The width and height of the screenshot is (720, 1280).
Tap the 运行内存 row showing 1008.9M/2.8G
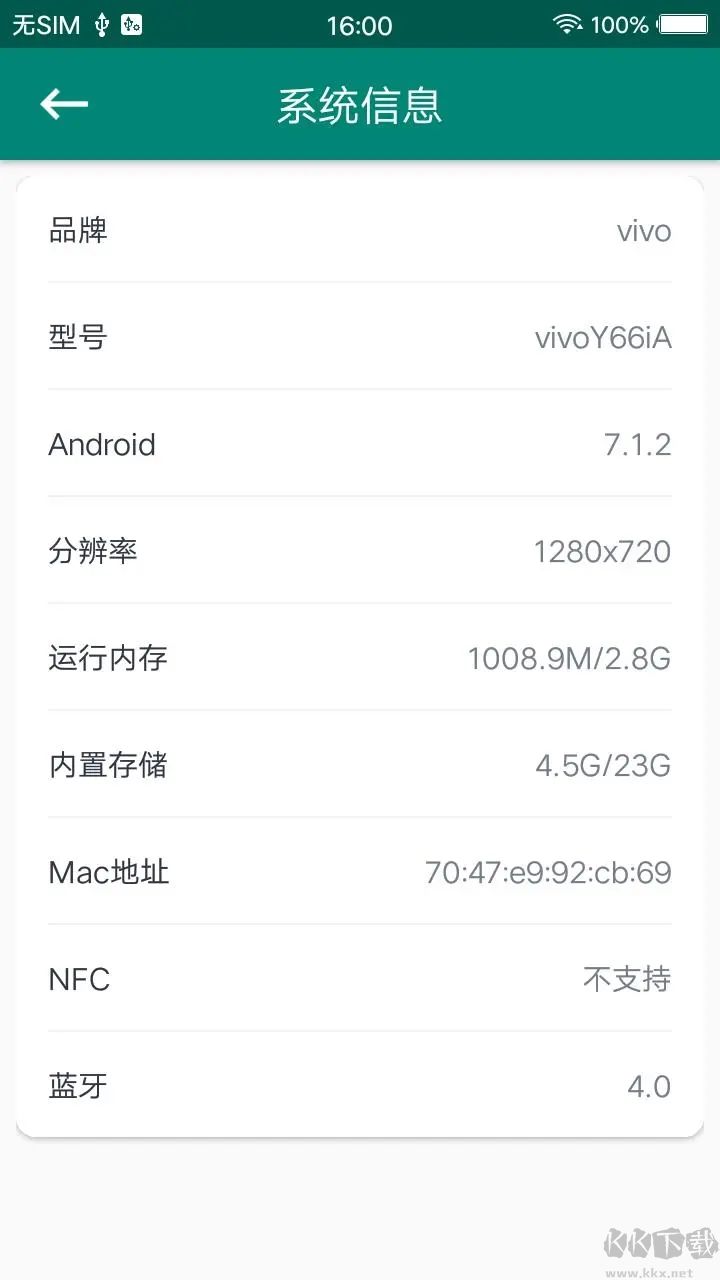pos(360,658)
